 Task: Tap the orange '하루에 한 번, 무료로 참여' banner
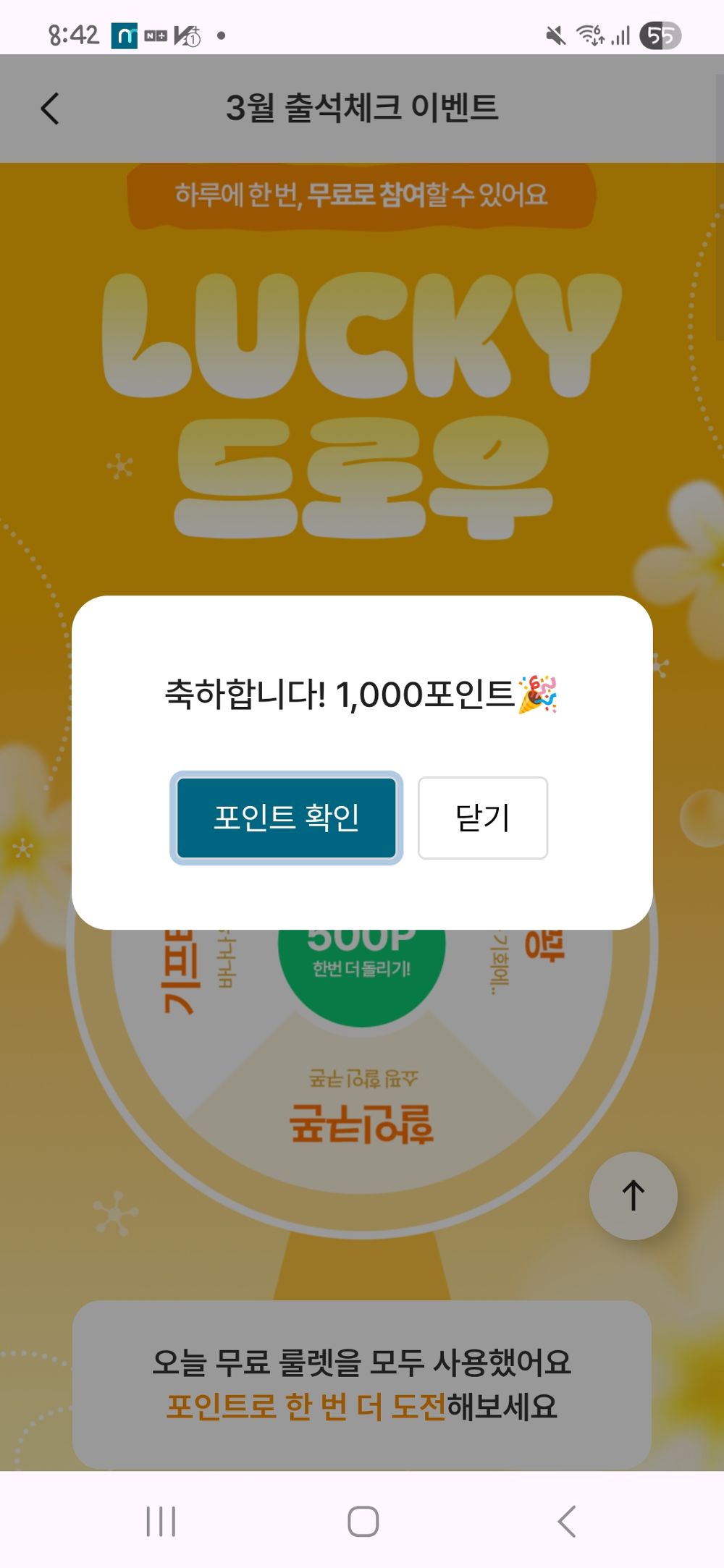click(x=361, y=192)
